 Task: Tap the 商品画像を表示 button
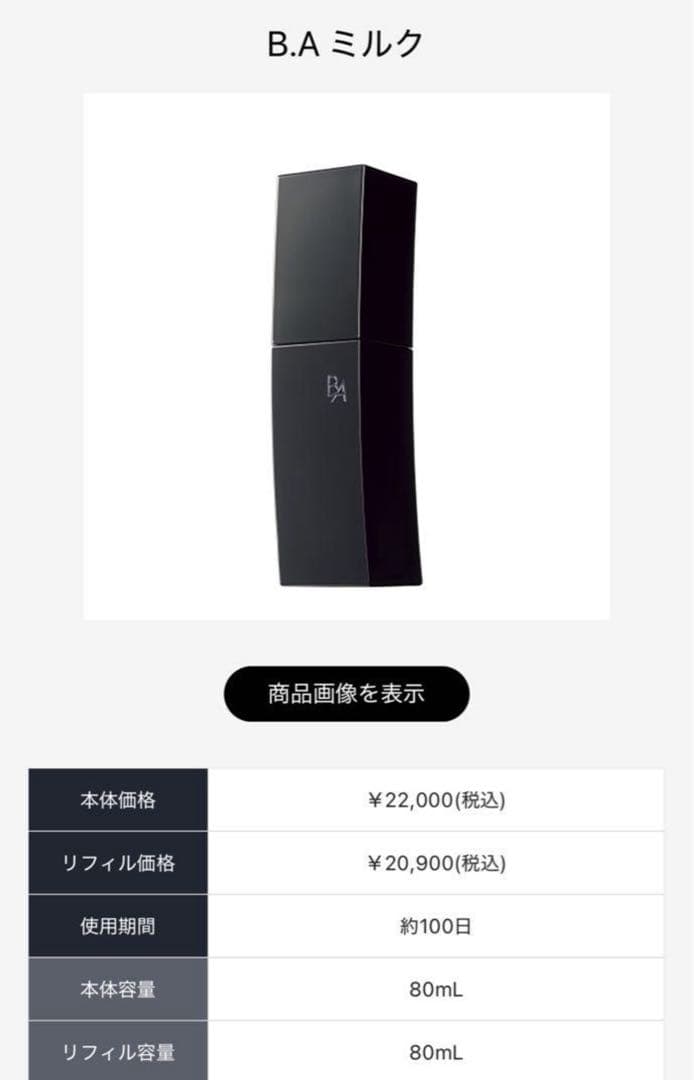point(346,694)
